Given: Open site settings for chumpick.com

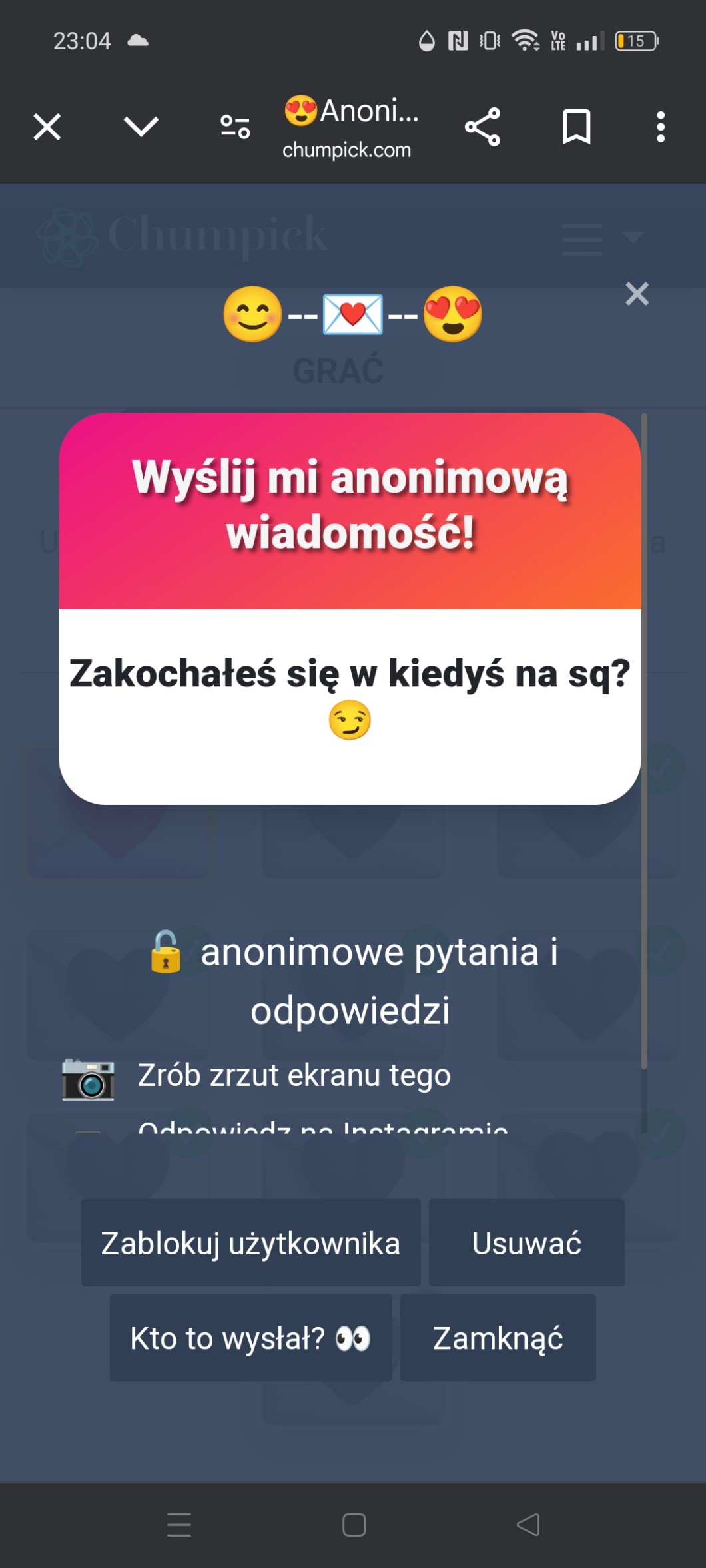Looking at the screenshot, I should [235, 127].
